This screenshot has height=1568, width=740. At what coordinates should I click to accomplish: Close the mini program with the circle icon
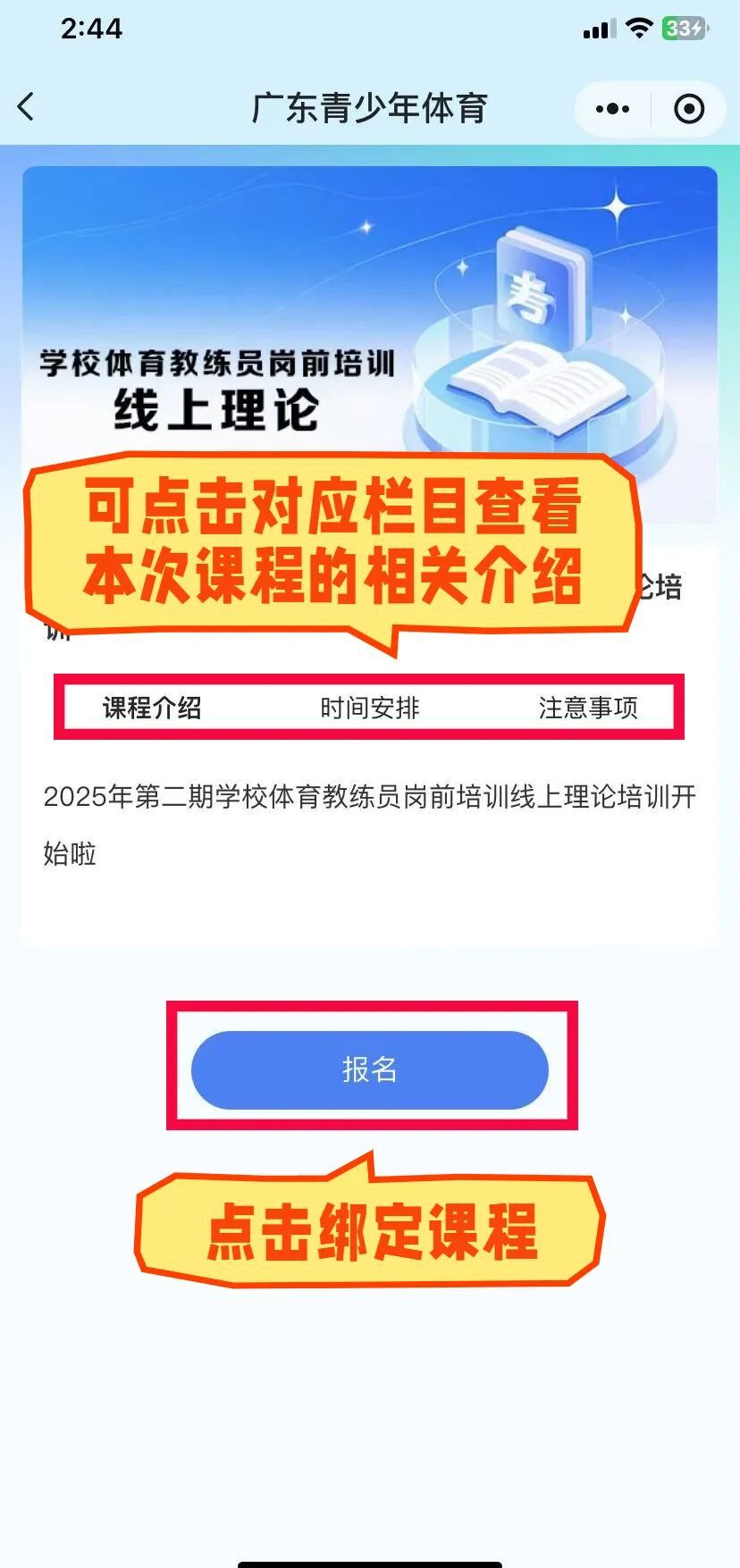[689, 109]
